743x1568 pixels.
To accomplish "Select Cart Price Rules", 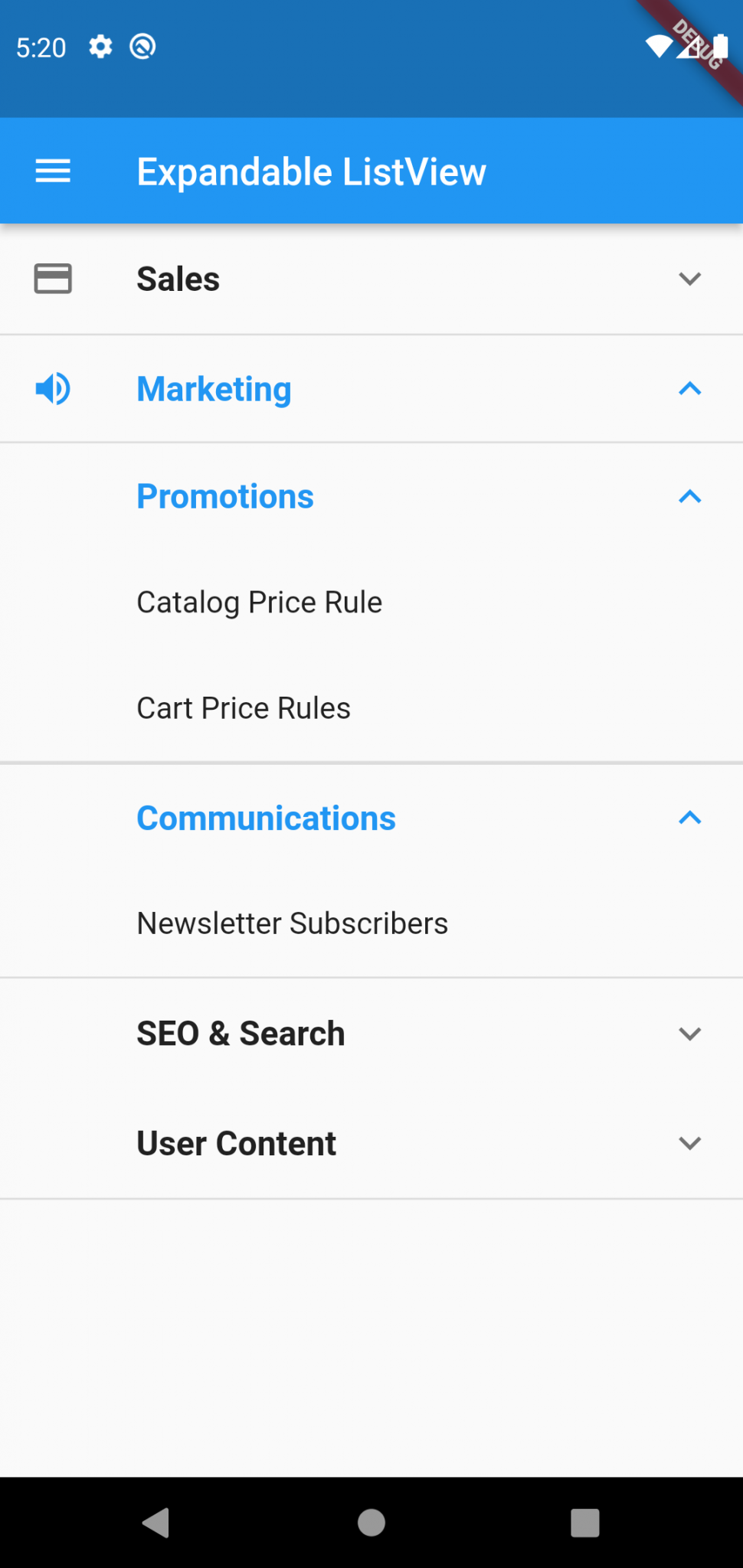I will click(243, 707).
